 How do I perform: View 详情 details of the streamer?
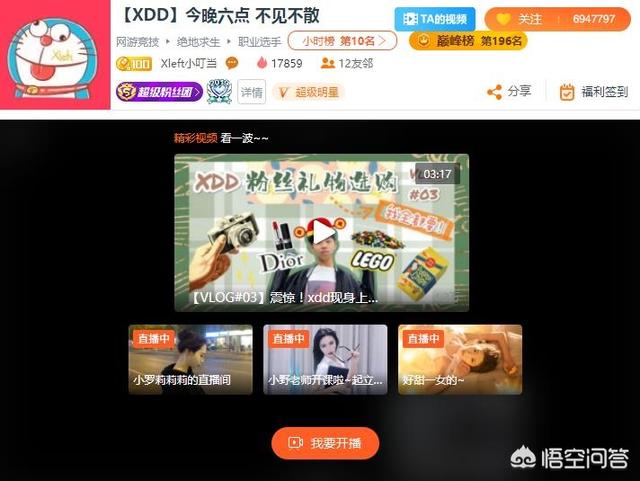tap(251, 92)
